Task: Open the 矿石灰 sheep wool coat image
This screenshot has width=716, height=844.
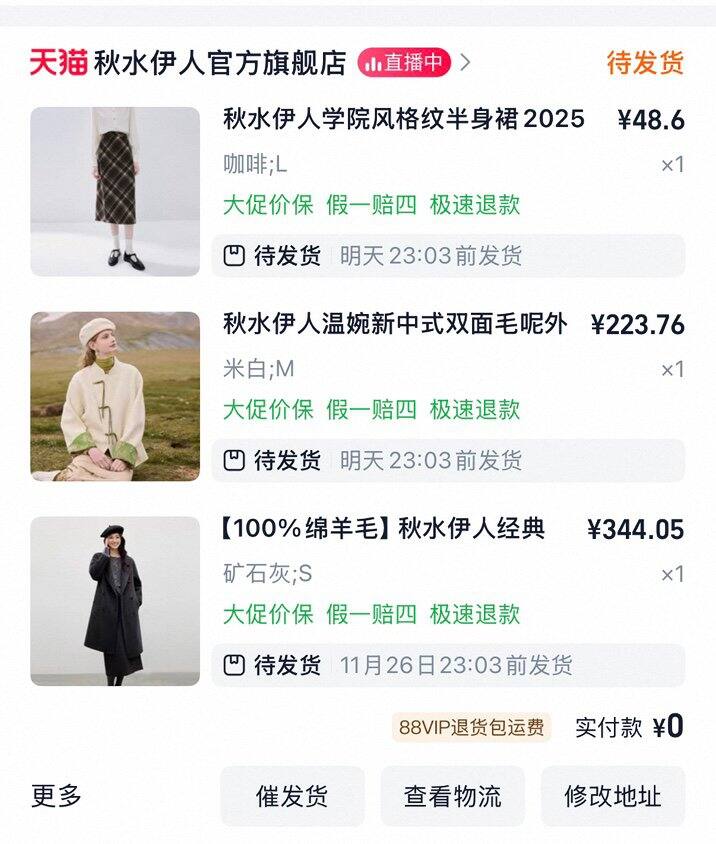Action: click(115, 600)
